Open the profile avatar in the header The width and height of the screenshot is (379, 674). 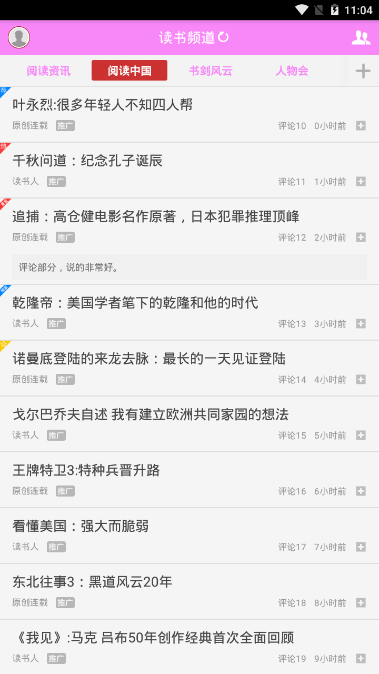point(19,37)
